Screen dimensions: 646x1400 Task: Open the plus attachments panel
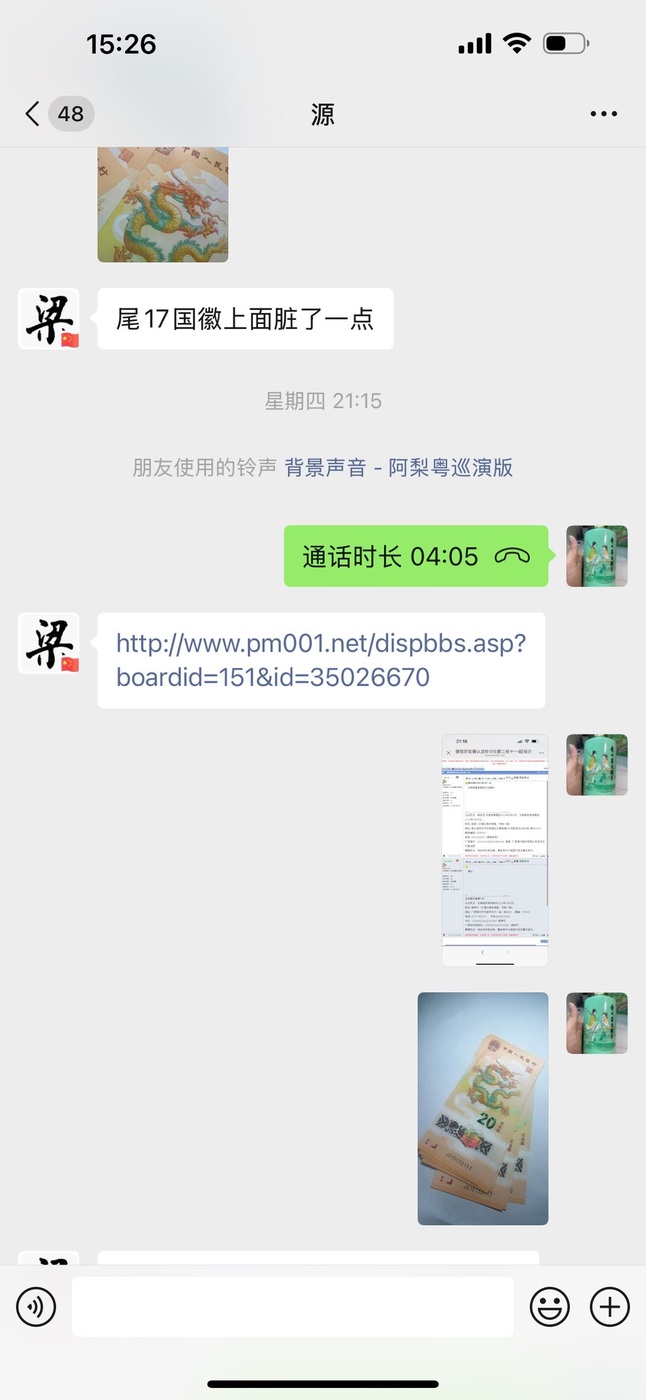pyautogui.click(x=609, y=1307)
